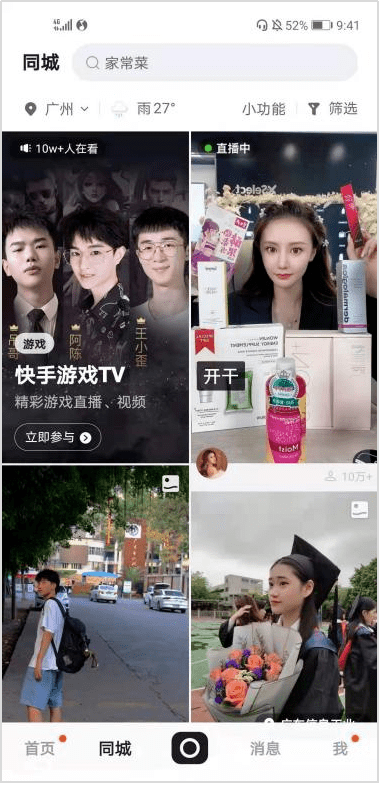Switch to the 消息 tab
The height and width of the screenshot is (785, 380).
(265, 748)
